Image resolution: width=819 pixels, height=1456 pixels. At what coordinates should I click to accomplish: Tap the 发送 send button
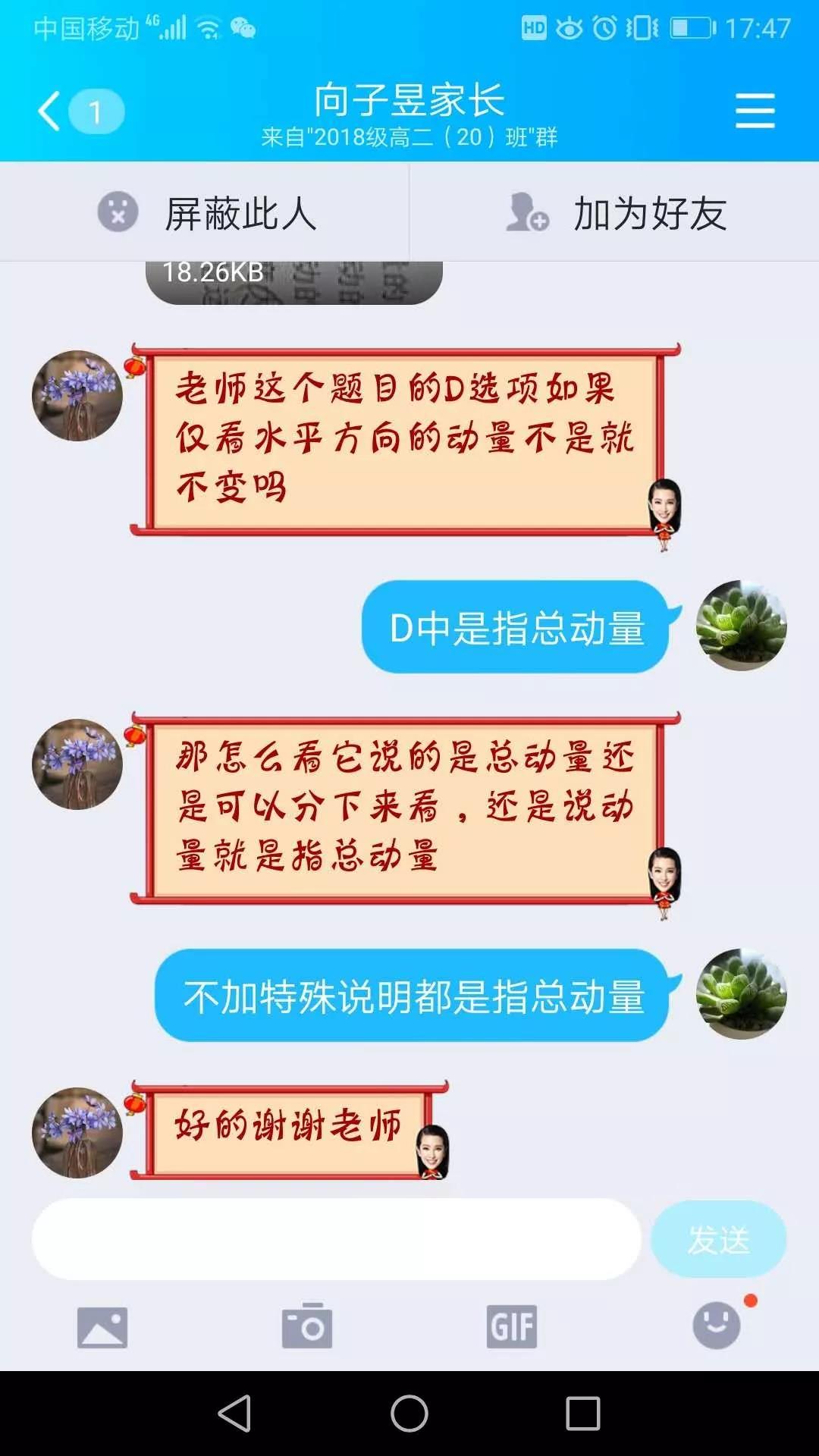tap(718, 1239)
